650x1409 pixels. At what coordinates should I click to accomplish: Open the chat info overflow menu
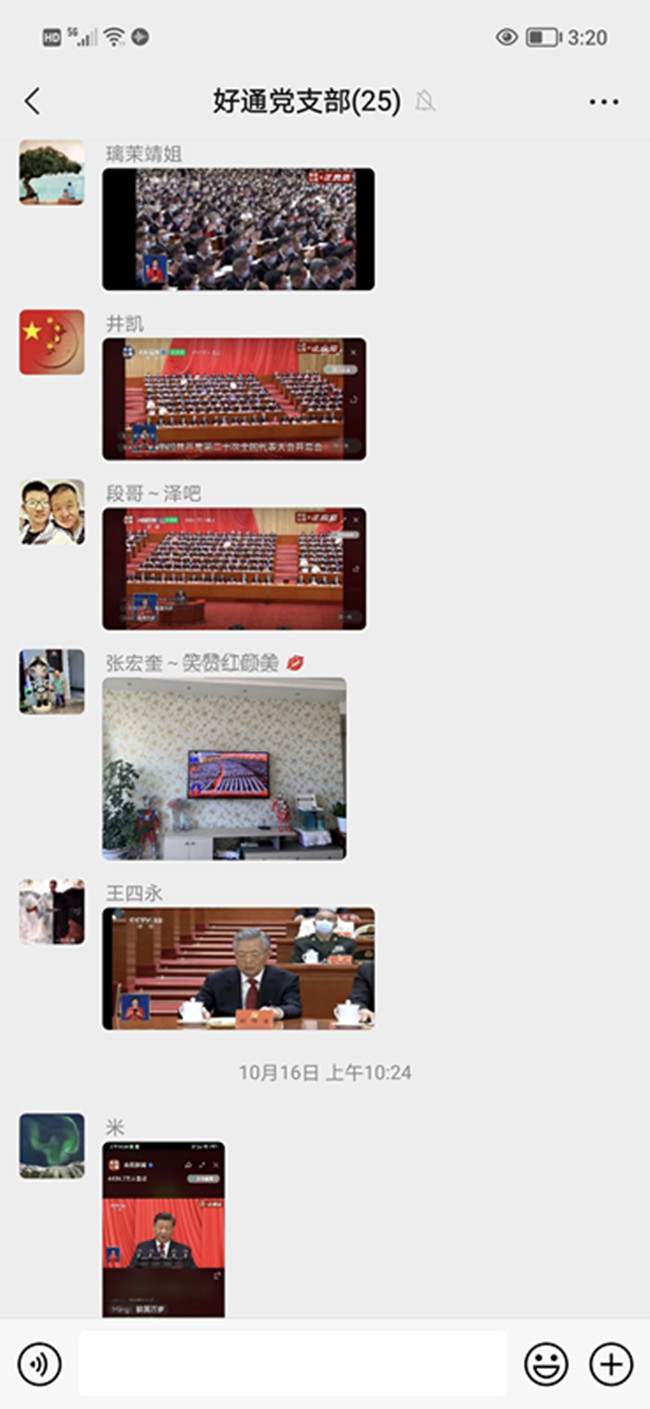(x=603, y=101)
